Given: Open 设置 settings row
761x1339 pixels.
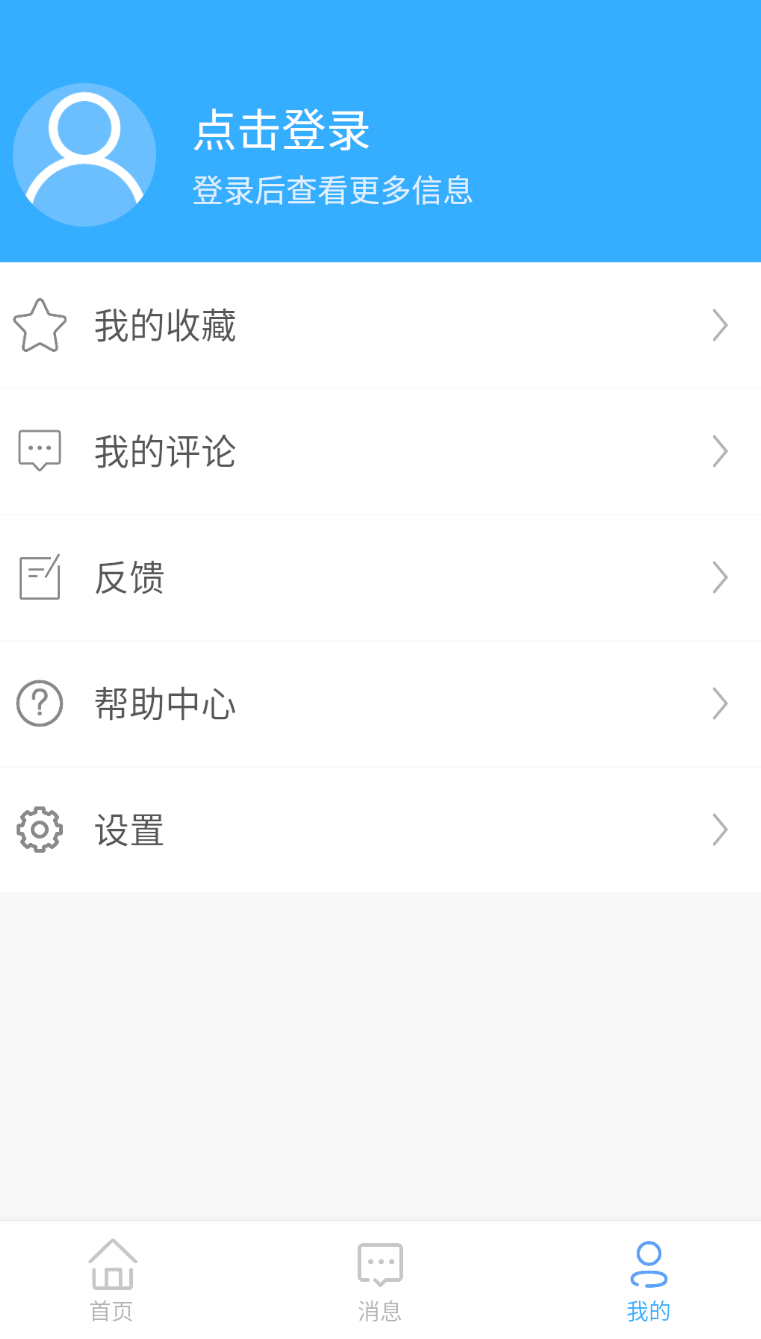Looking at the screenshot, I should click(380, 830).
